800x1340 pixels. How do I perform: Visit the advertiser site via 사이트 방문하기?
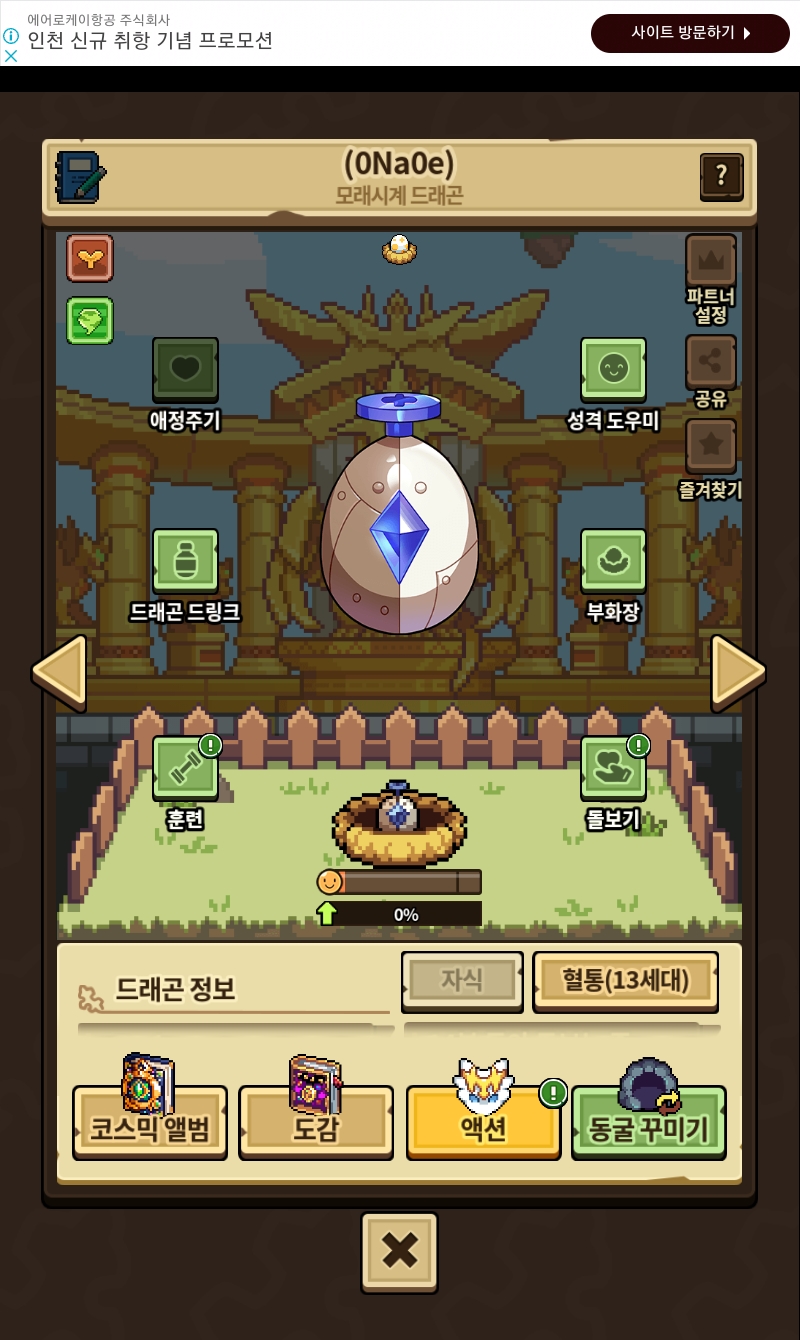click(690, 33)
